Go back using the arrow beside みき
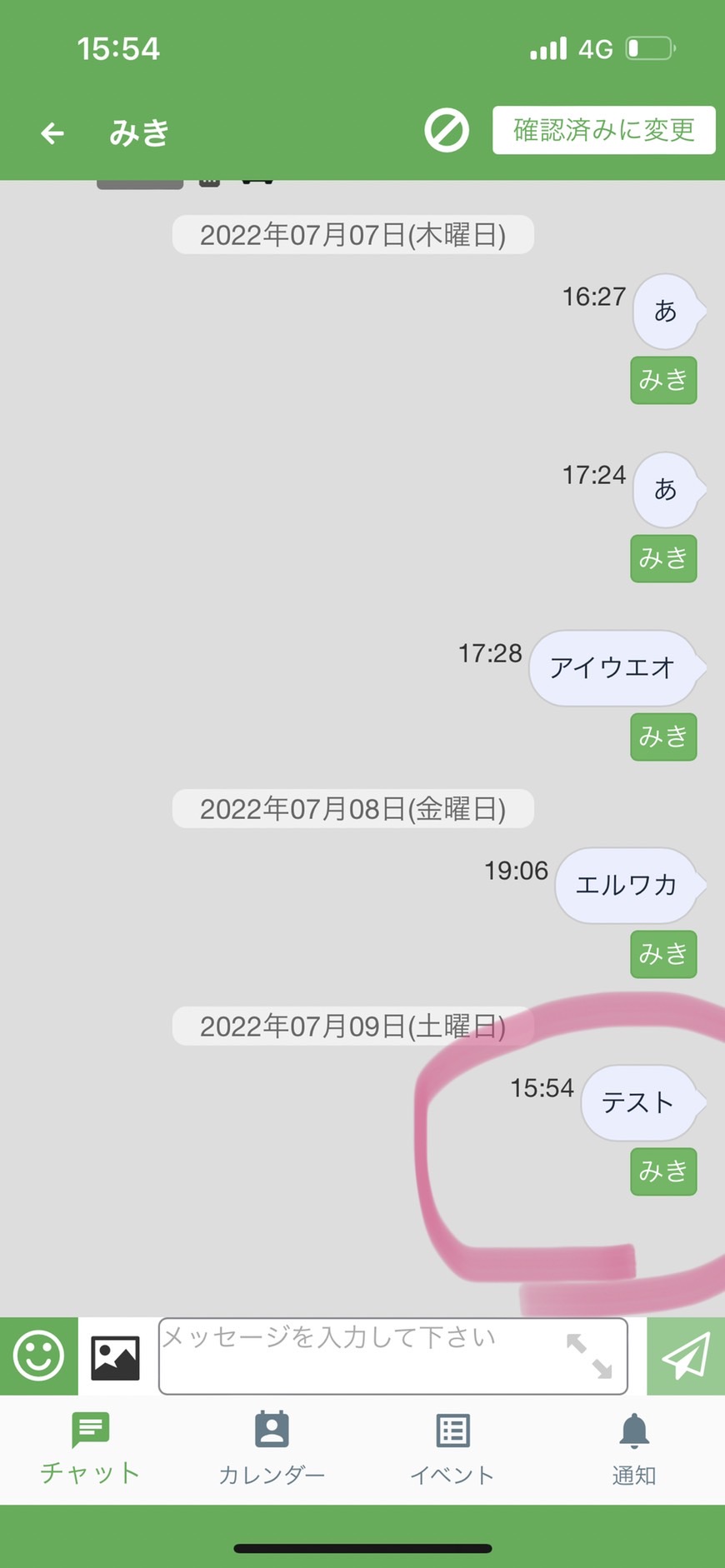The image size is (725, 1568). point(52,132)
